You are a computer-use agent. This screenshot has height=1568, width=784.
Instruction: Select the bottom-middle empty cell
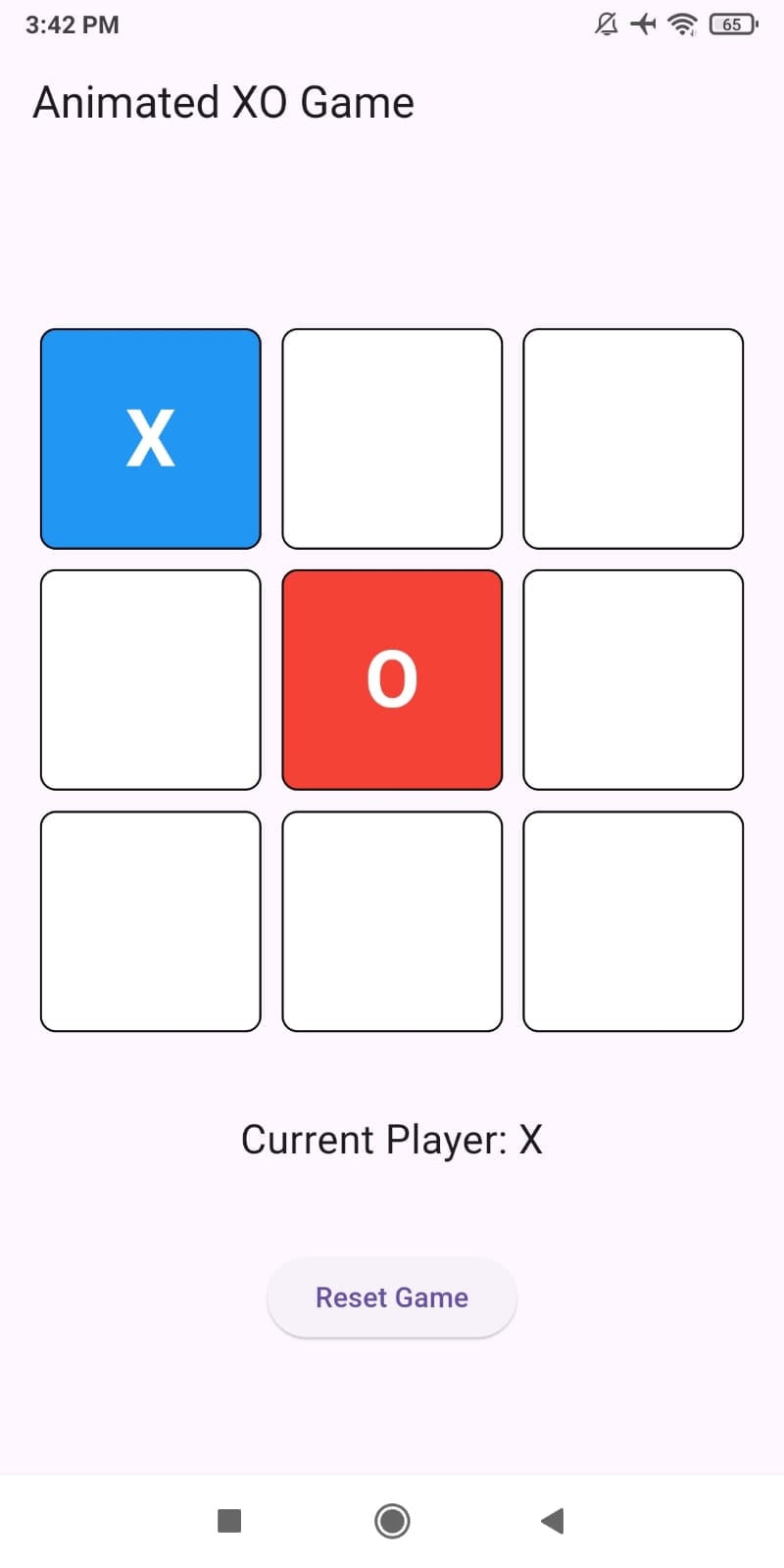tap(392, 921)
